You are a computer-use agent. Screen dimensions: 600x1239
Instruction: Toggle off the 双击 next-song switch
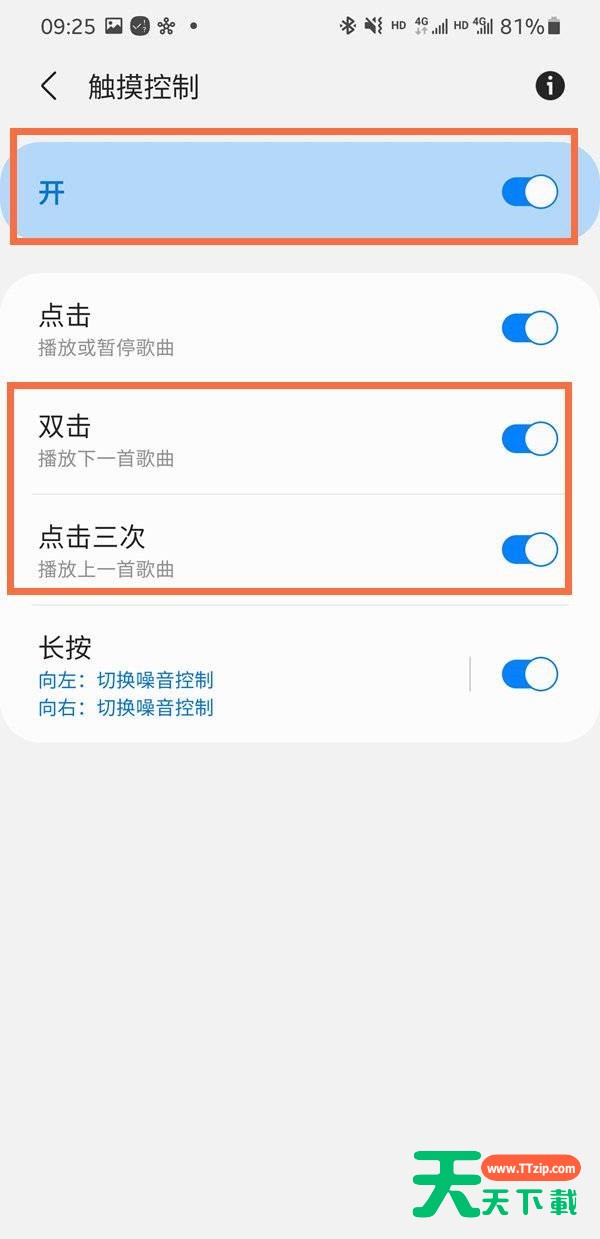coord(529,439)
